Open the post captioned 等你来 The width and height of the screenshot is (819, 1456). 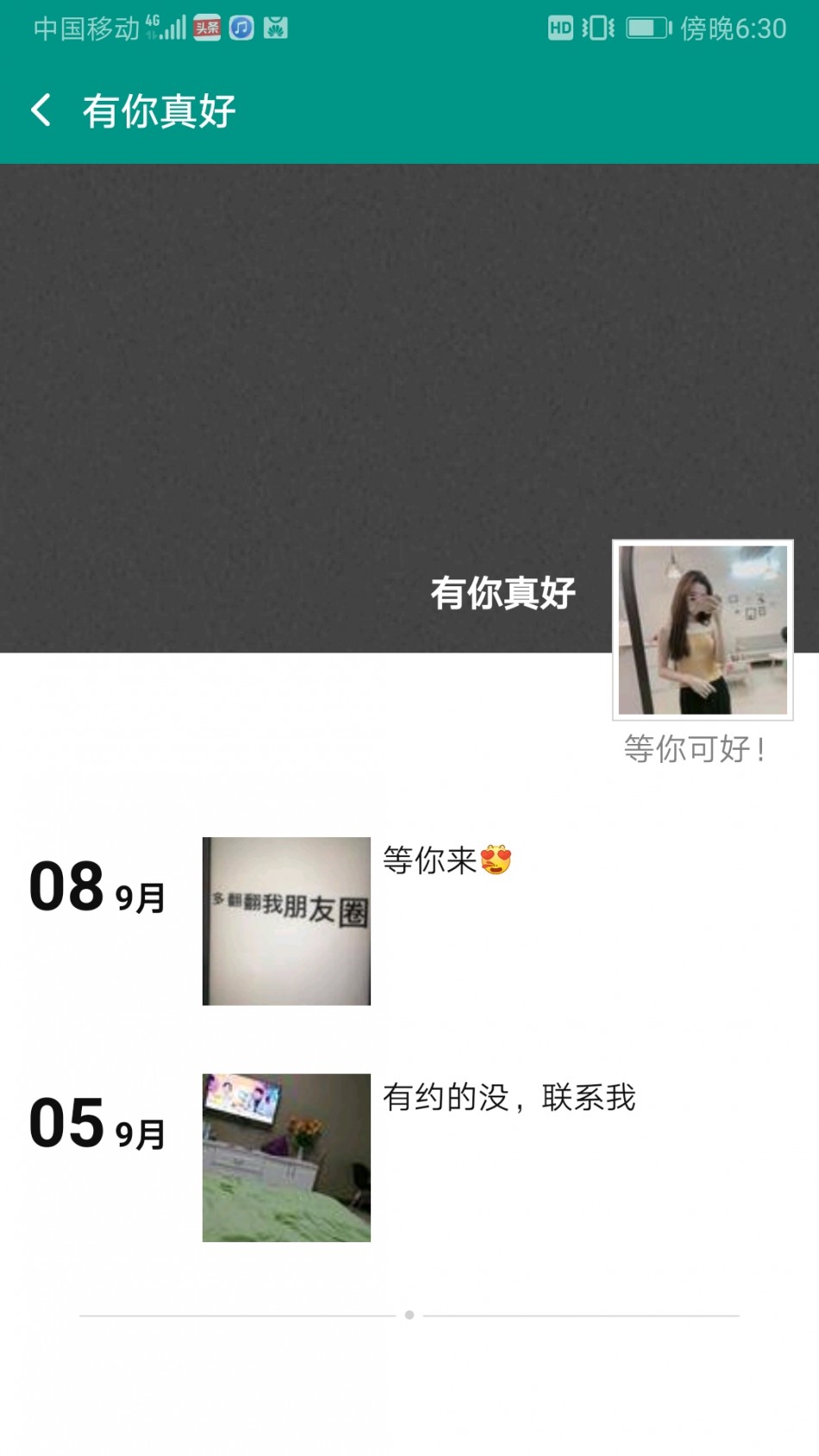click(447, 860)
